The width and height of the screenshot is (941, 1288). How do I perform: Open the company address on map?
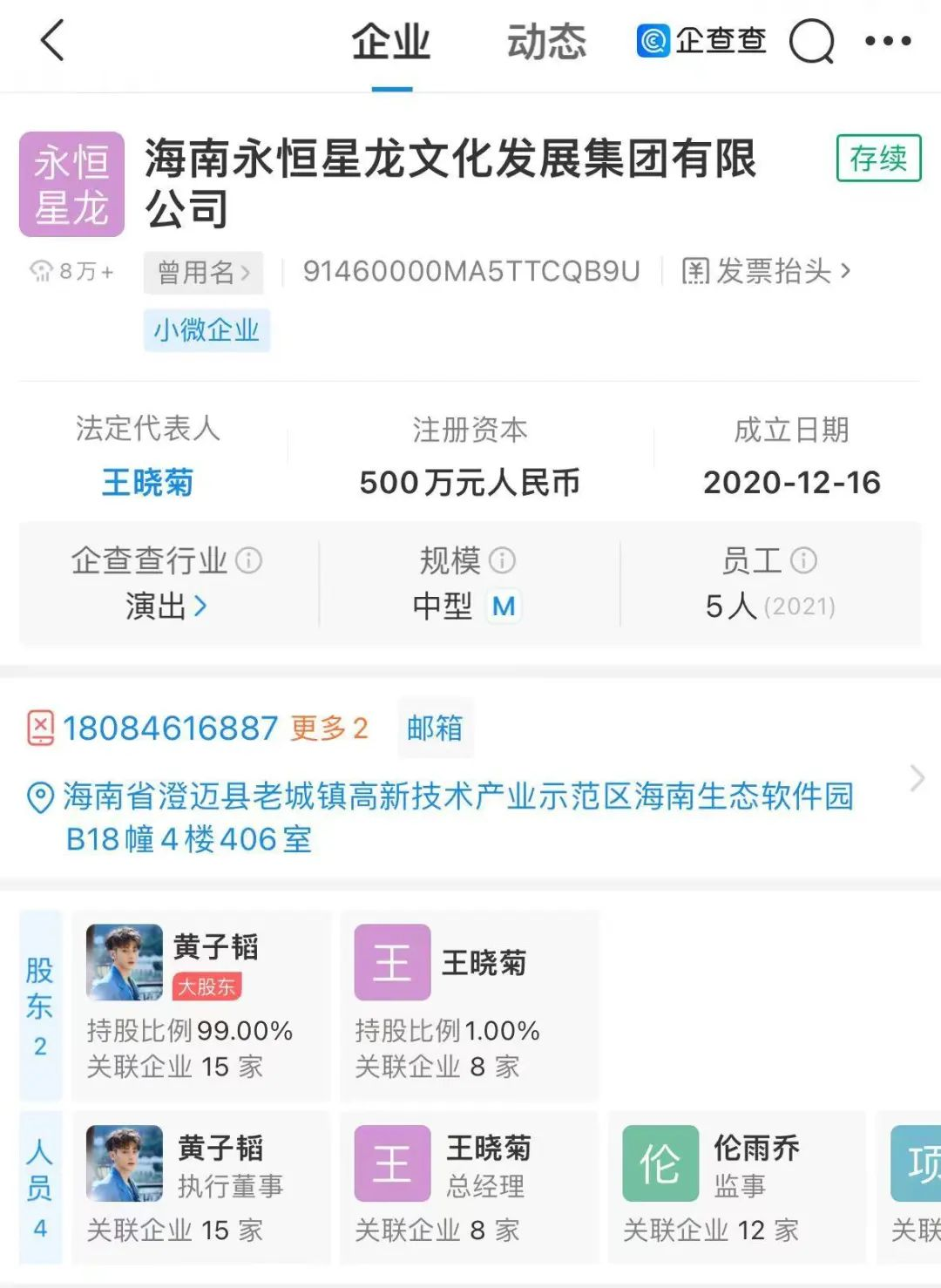pos(457,816)
